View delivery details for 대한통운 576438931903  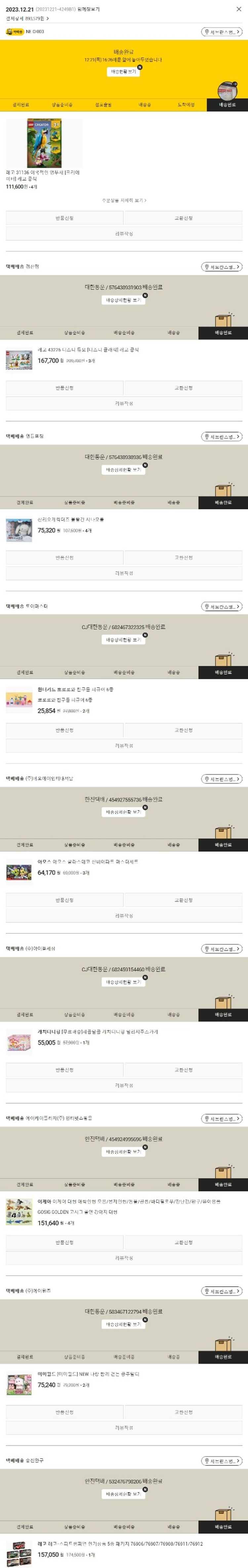(124, 300)
